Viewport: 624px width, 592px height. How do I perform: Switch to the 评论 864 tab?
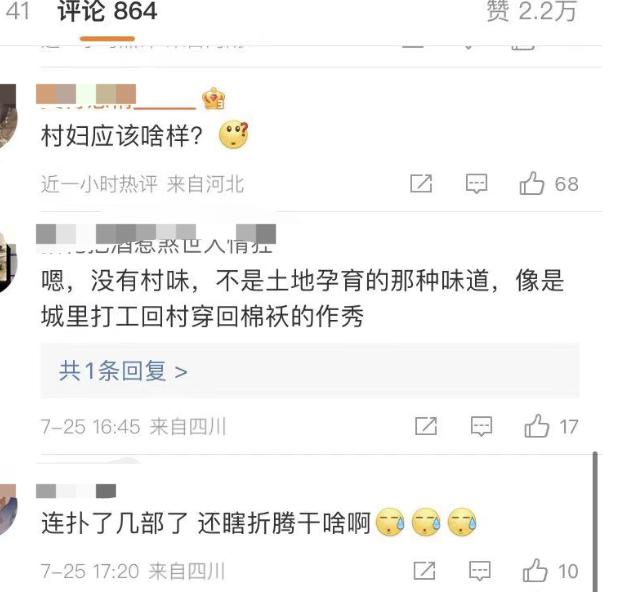point(106,13)
